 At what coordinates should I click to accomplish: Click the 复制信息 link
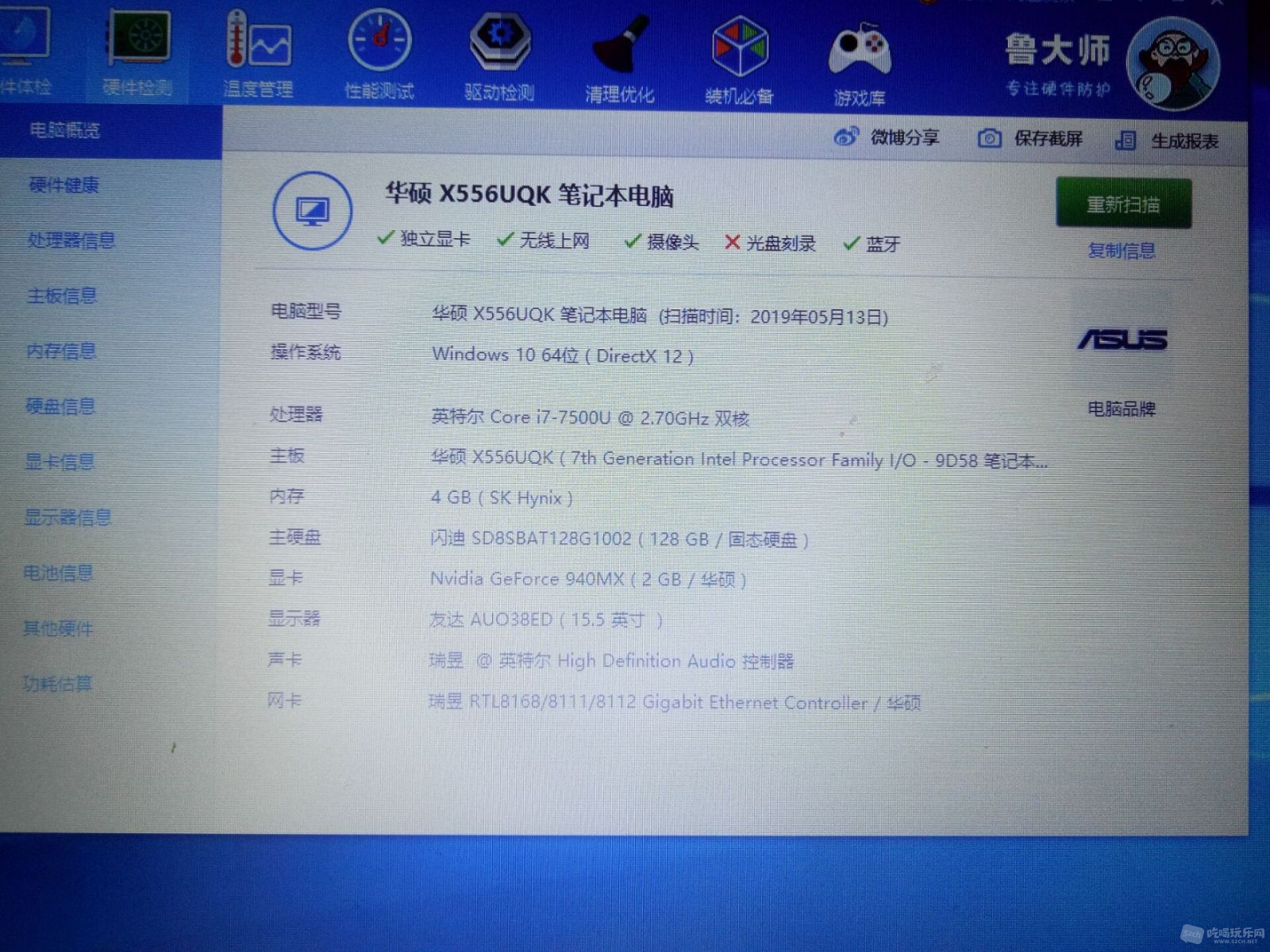pos(1122,251)
